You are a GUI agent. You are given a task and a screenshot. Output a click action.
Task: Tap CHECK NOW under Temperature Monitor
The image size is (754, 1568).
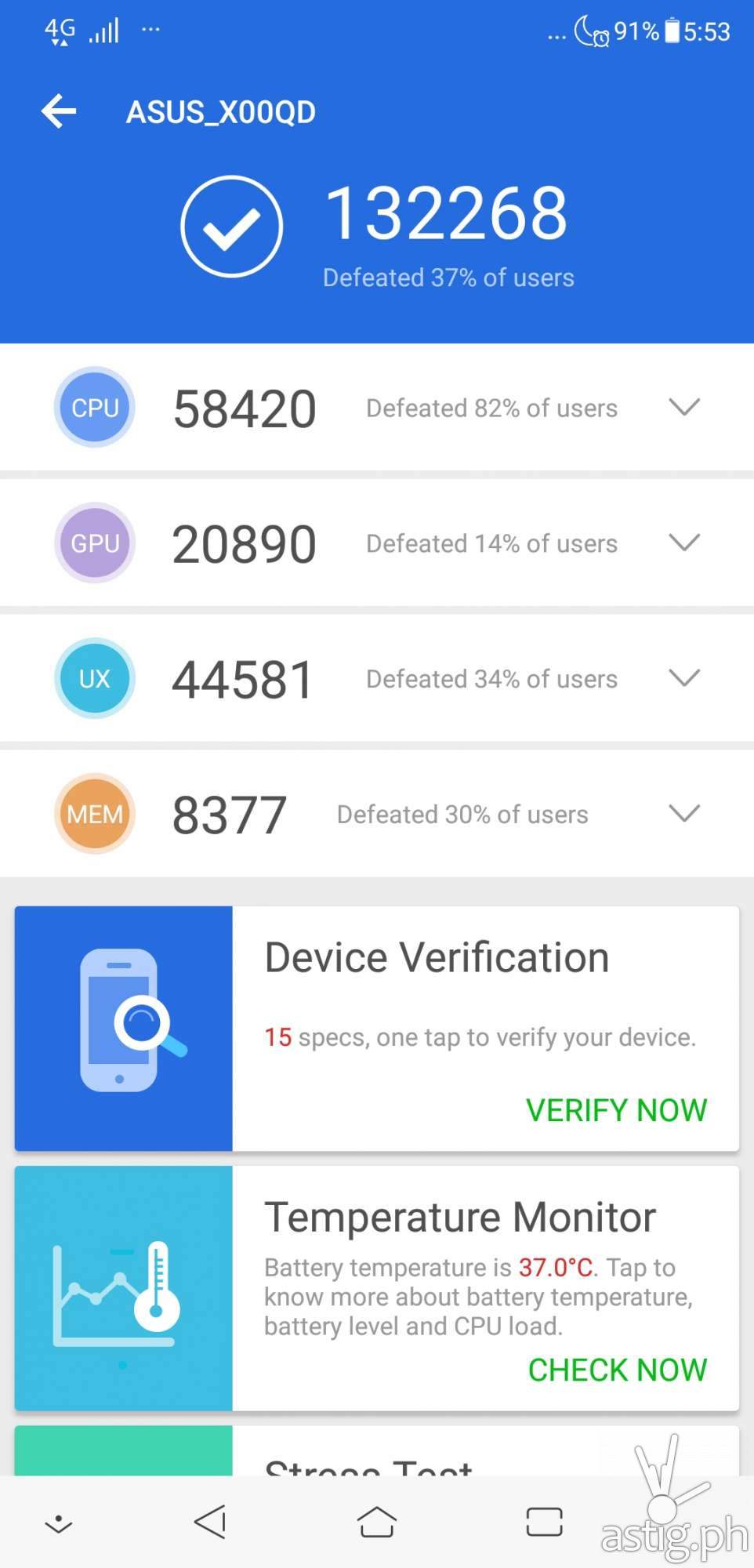tap(617, 1370)
